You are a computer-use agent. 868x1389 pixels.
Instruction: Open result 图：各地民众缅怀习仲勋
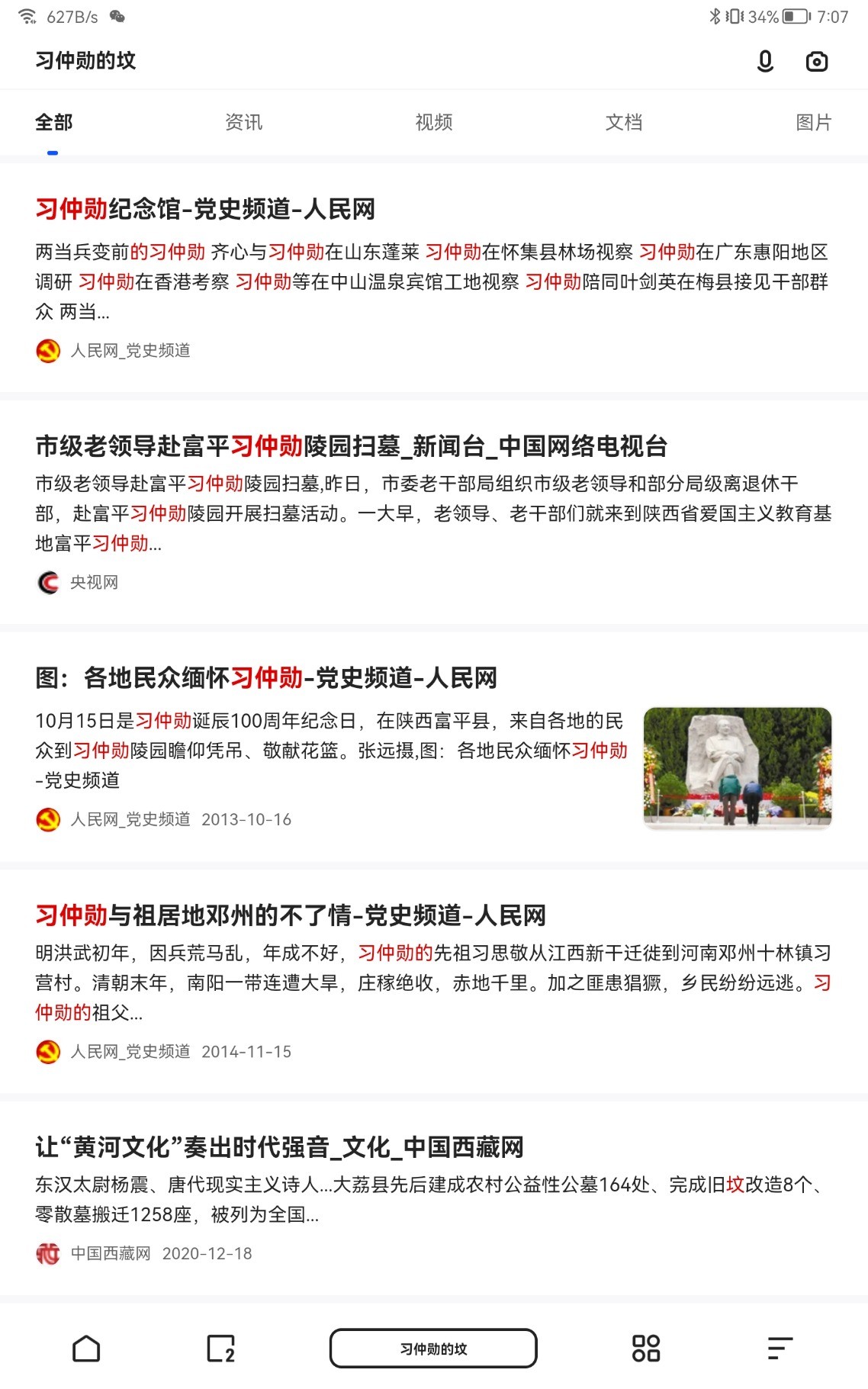tap(266, 677)
